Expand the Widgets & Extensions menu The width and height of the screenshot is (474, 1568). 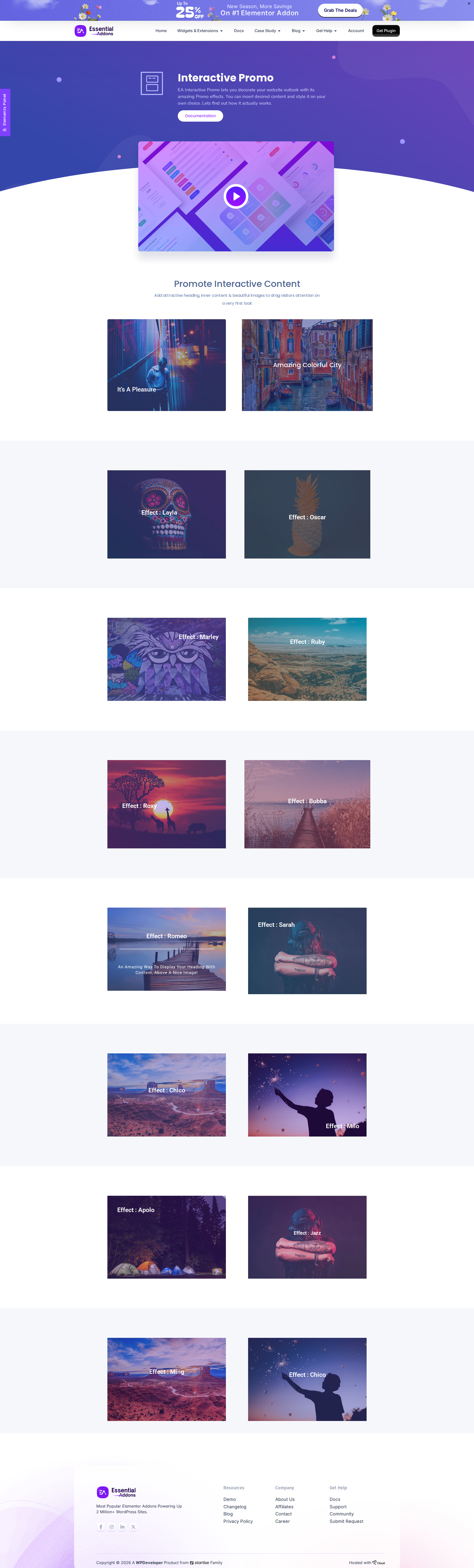[x=200, y=30]
